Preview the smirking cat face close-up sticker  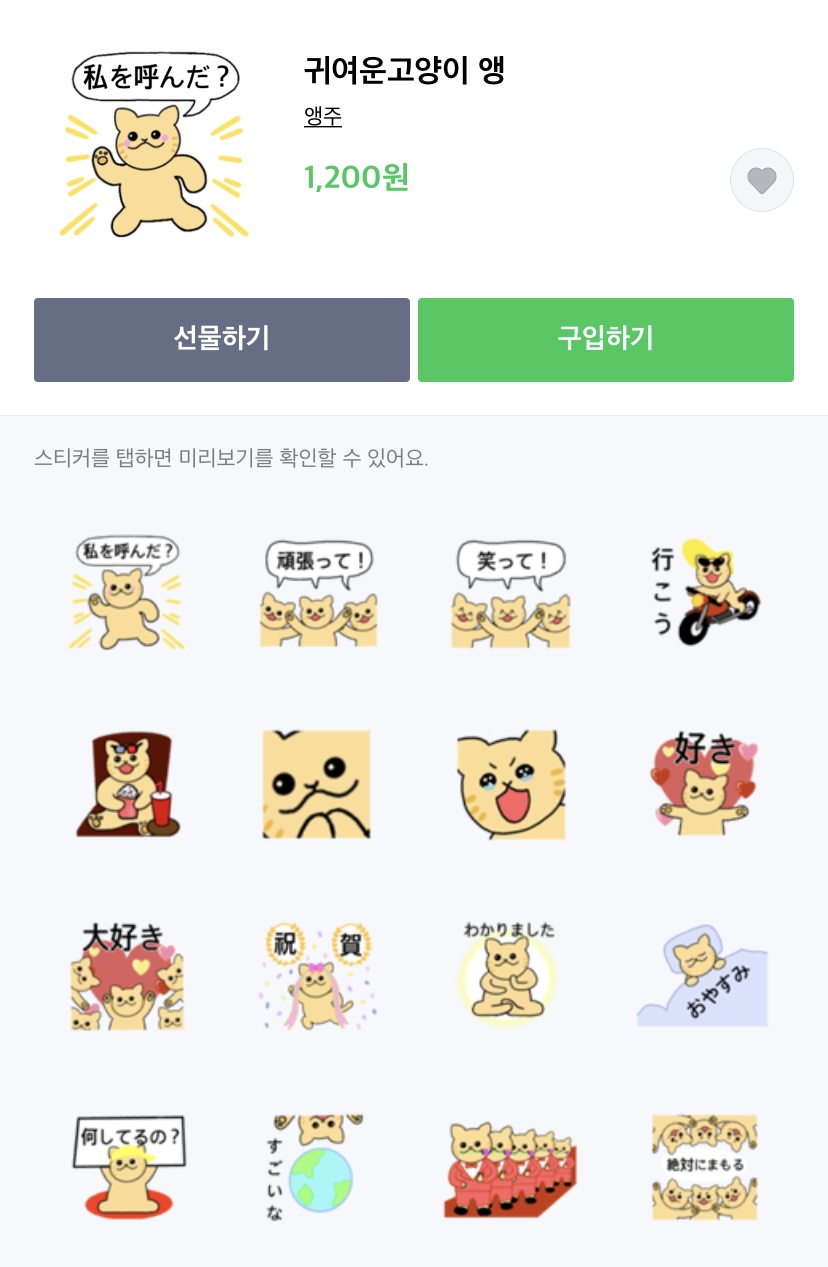[318, 785]
